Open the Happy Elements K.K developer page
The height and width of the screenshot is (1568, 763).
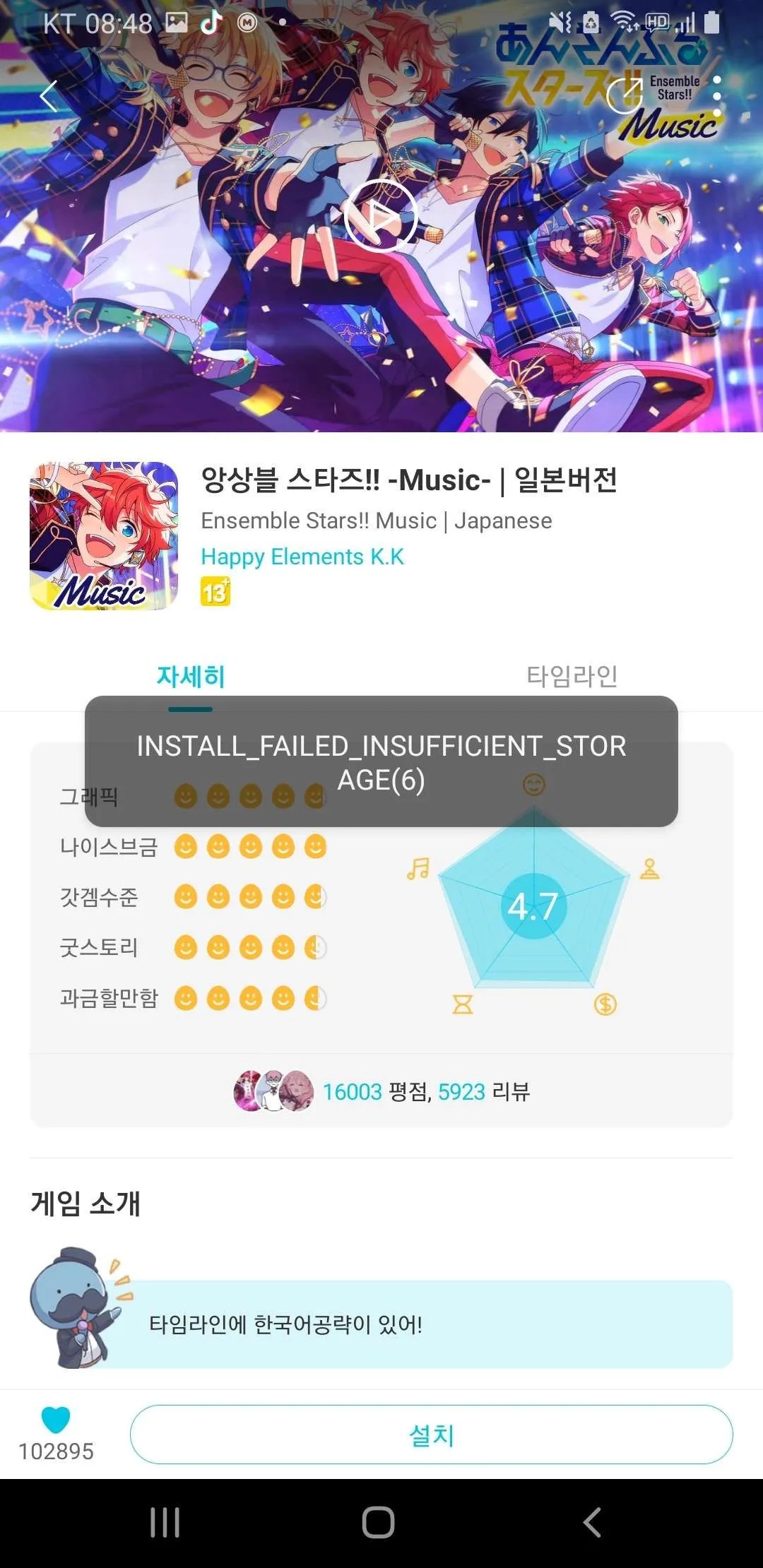coord(302,557)
